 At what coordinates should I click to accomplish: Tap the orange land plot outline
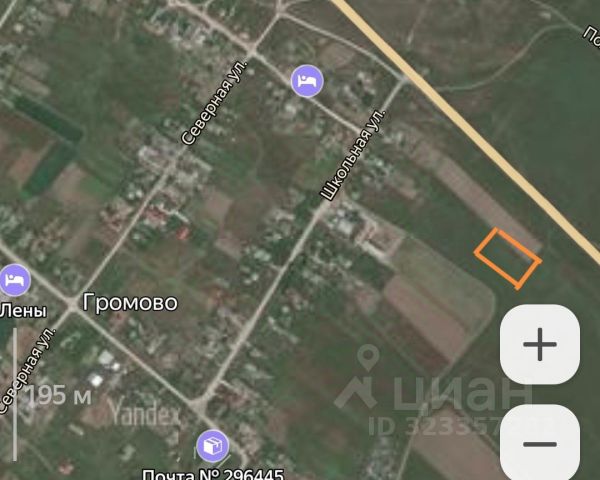click(507, 258)
